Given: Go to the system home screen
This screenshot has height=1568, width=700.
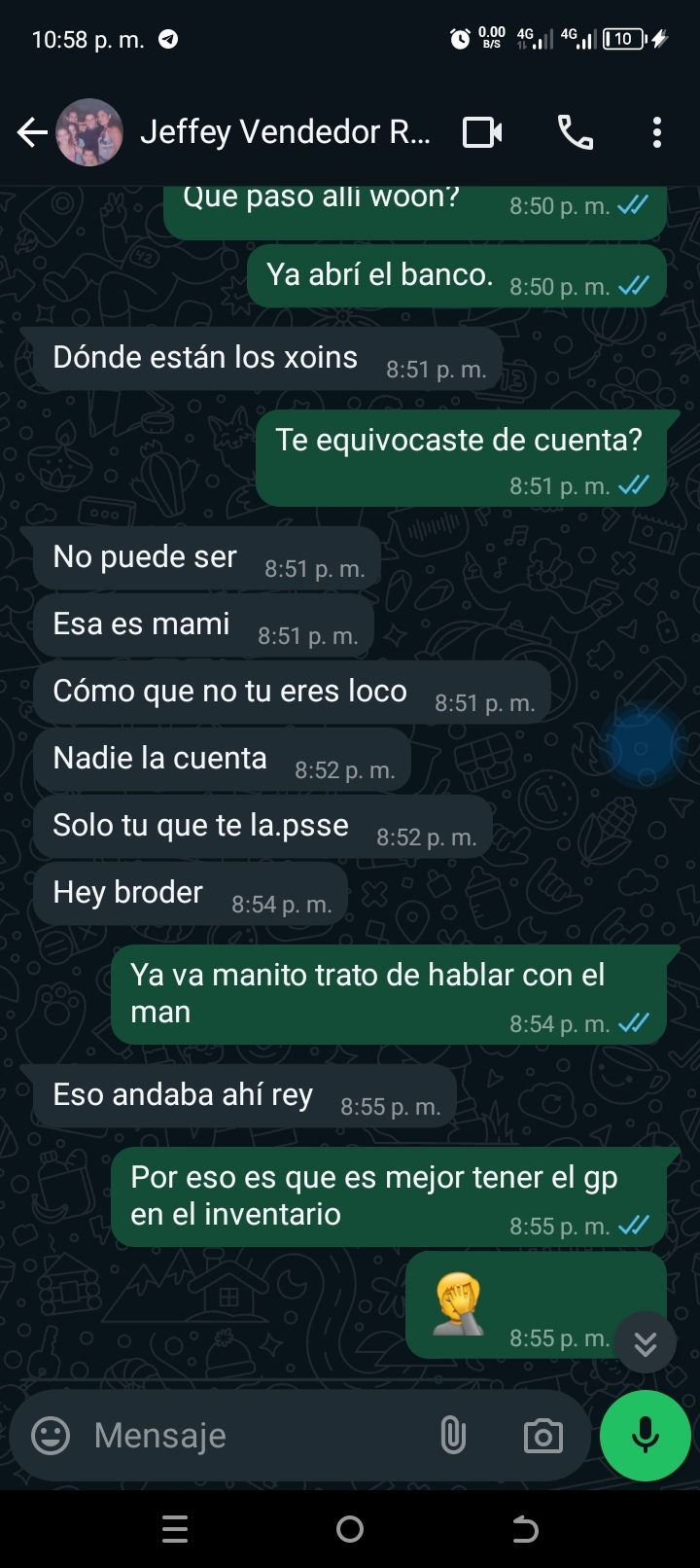Looking at the screenshot, I should pyautogui.click(x=350, y=1529).
